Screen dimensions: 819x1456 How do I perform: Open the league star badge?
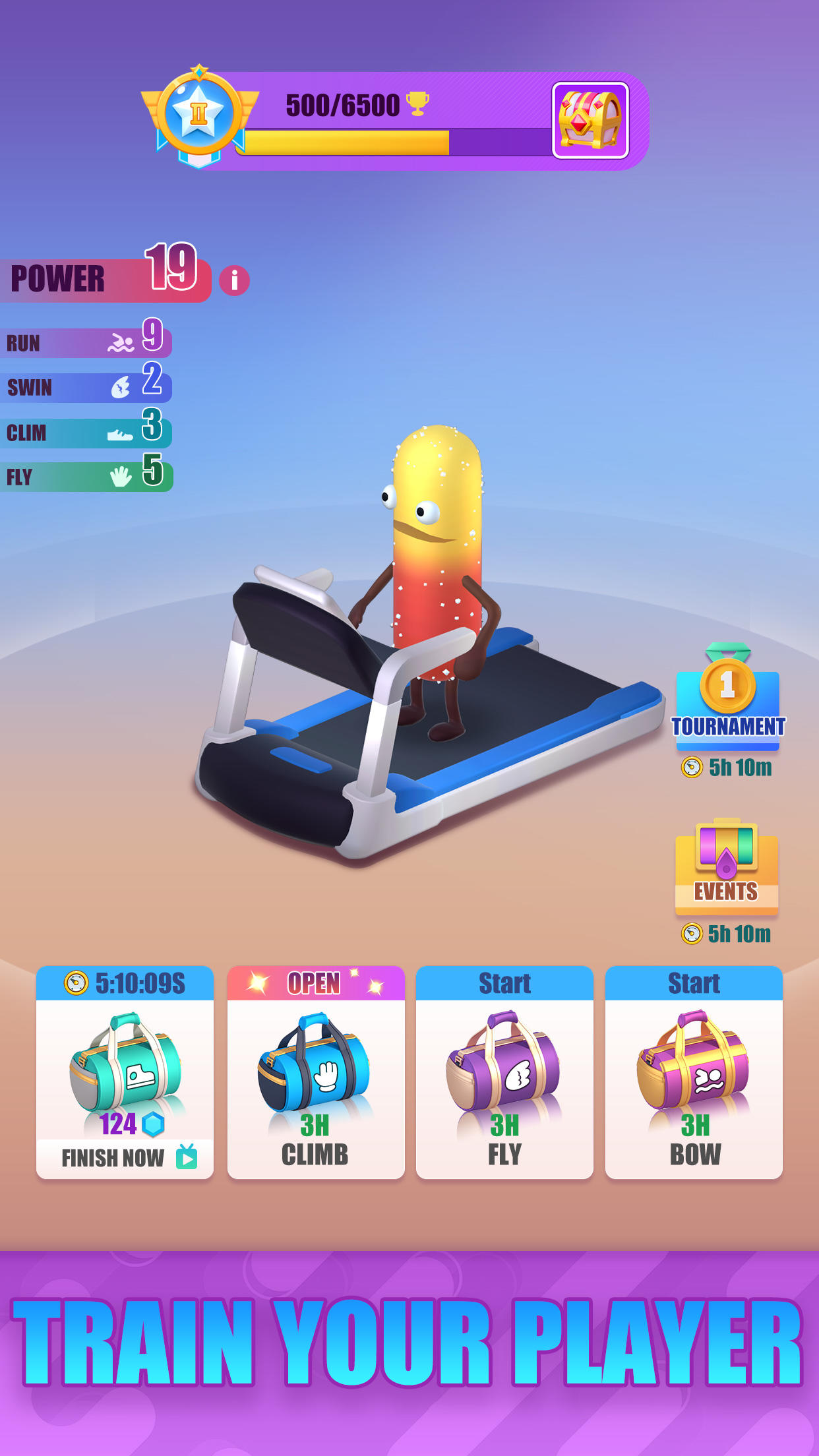(x=199, y=115)
